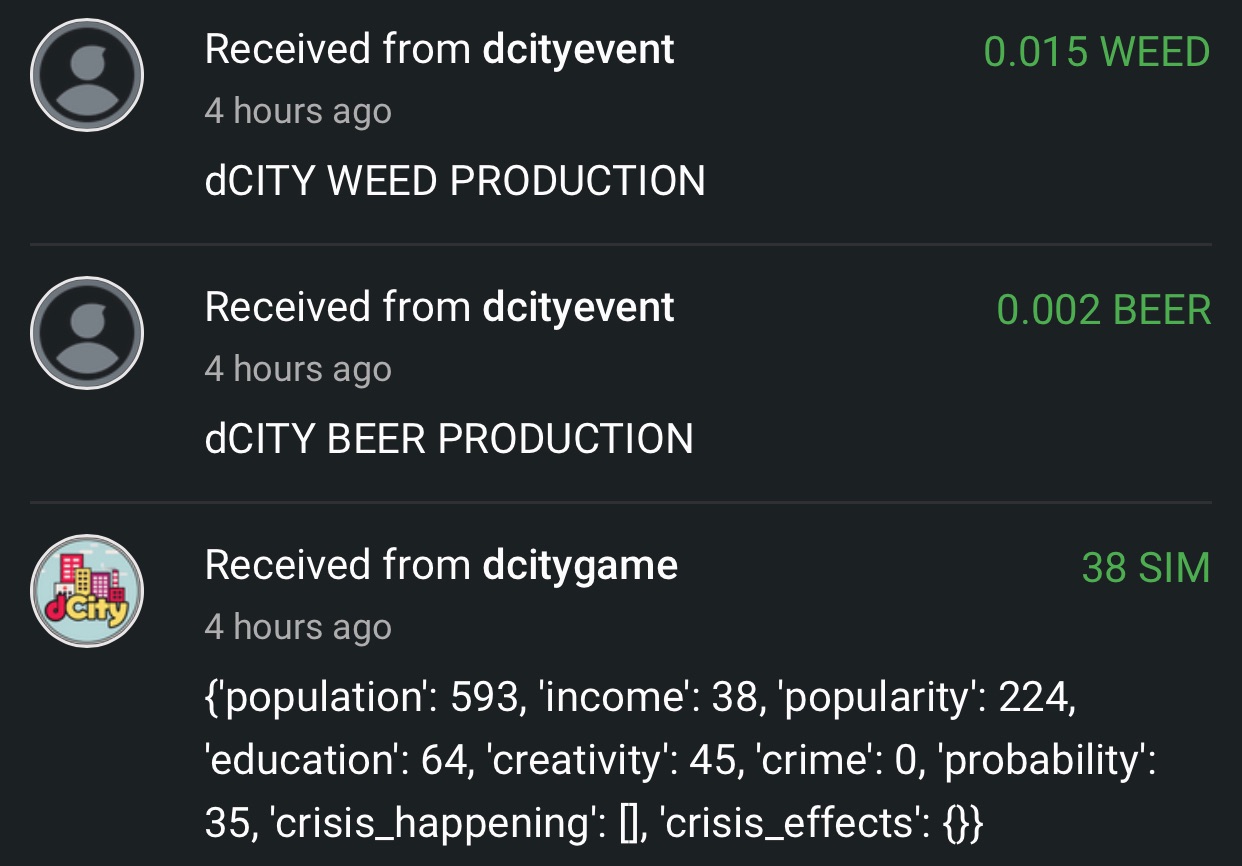
Task: Open the 38 SIM transaction from dcitygame
Action: click(x=1145, y=568)
